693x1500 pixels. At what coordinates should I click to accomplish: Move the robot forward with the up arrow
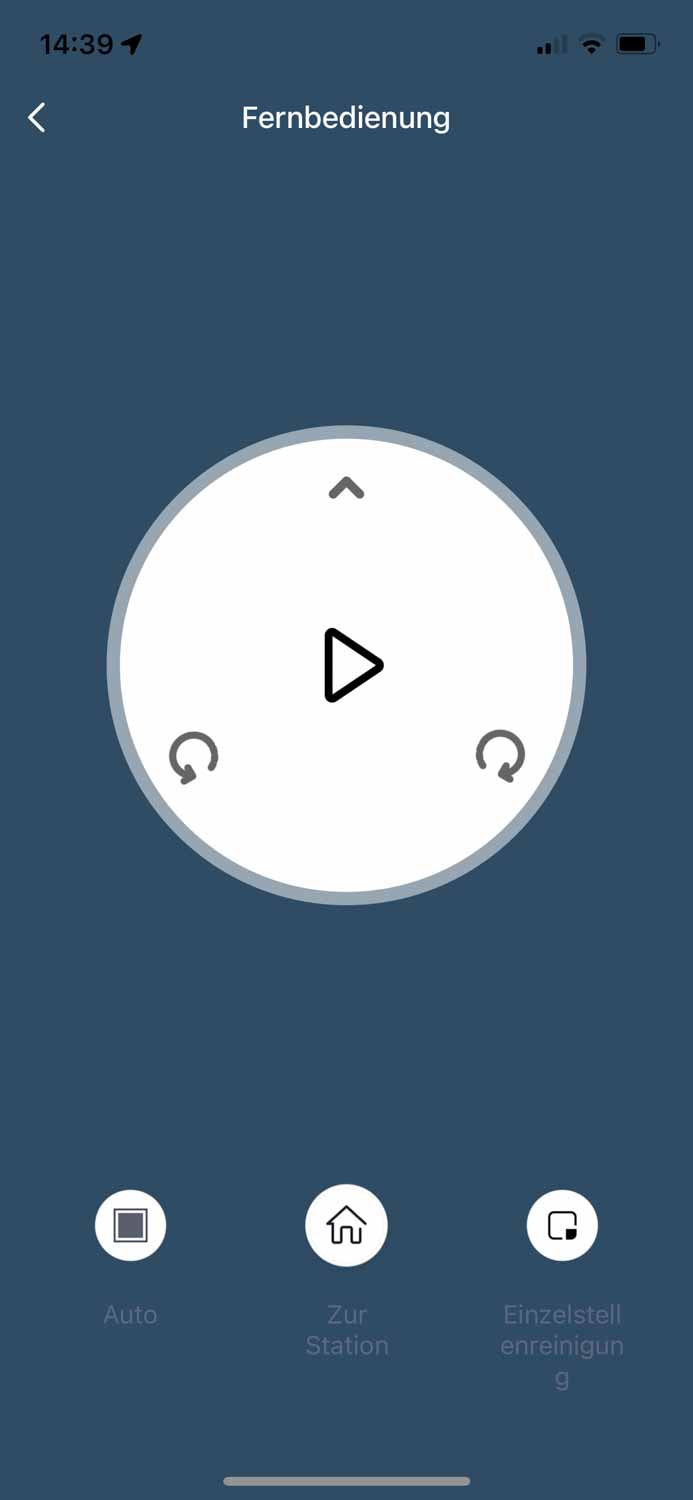pos(346,488)
